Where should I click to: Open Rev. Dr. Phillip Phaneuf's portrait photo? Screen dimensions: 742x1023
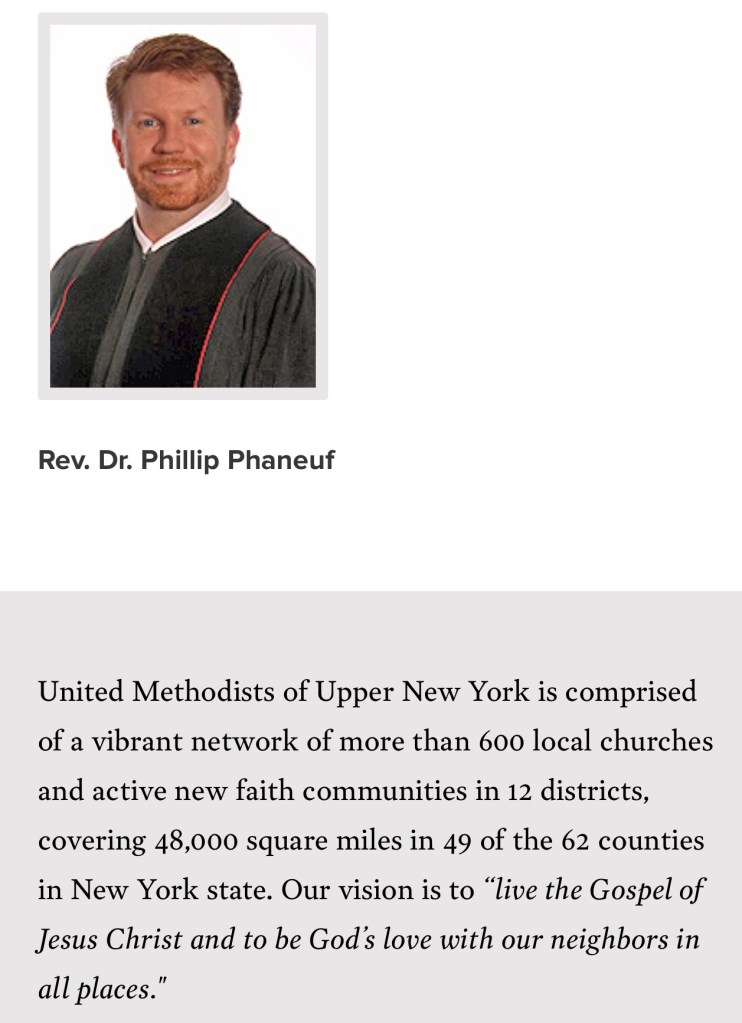(x=183, y=206)
